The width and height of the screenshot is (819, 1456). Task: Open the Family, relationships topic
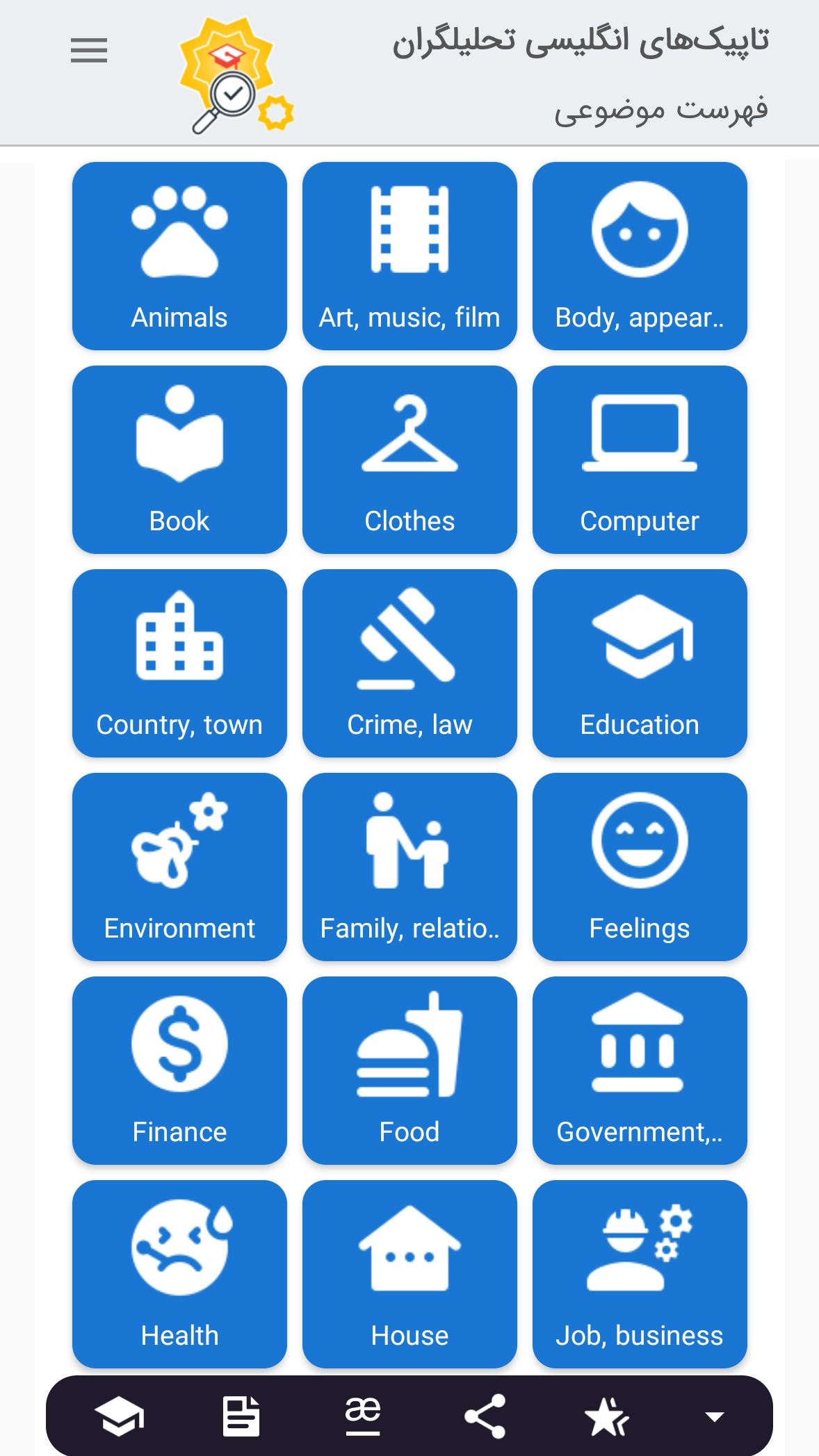(x=409, y=867)
